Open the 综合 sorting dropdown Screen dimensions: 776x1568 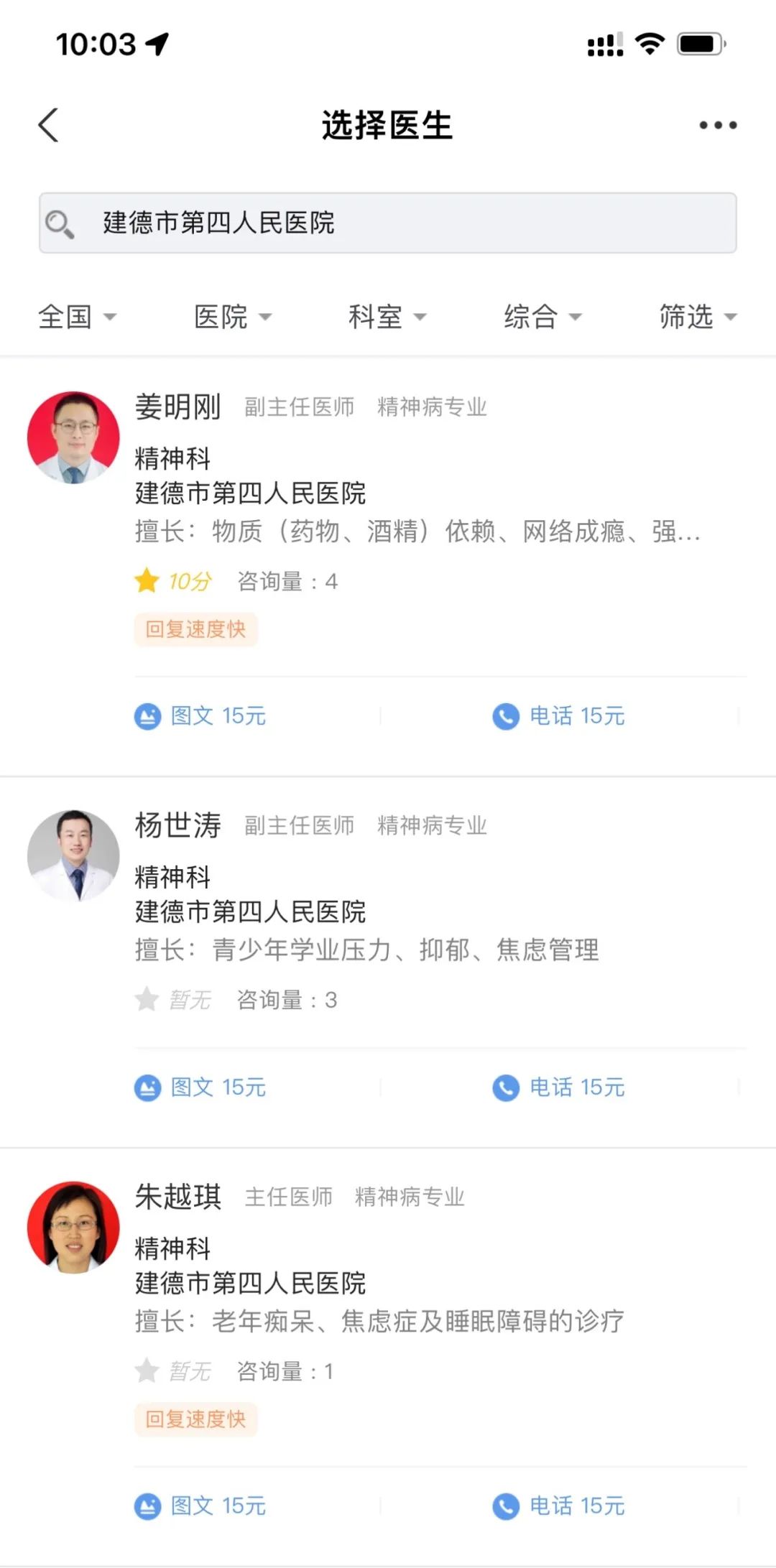coord(542,317)
